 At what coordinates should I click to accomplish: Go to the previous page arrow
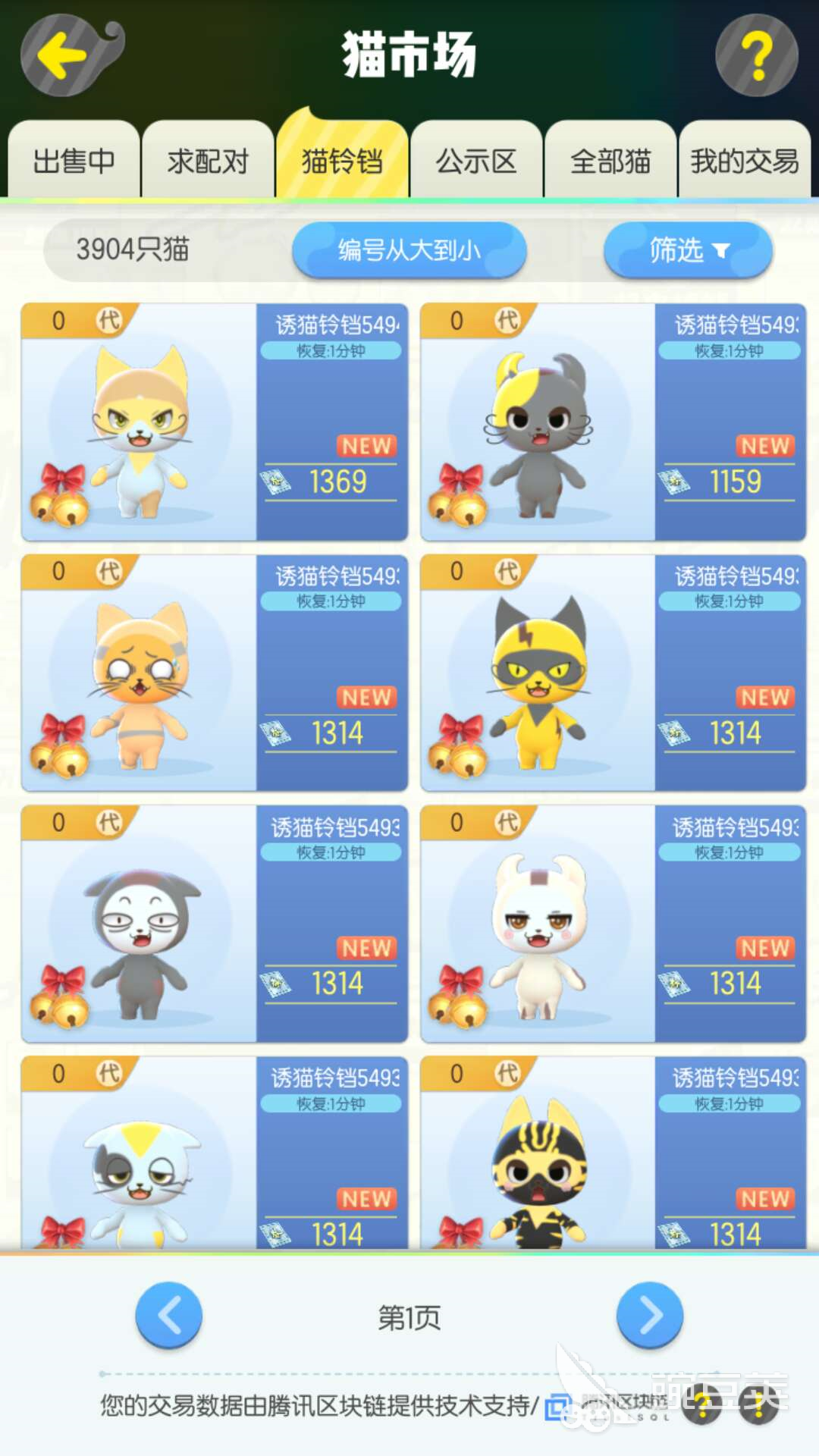168,1316
